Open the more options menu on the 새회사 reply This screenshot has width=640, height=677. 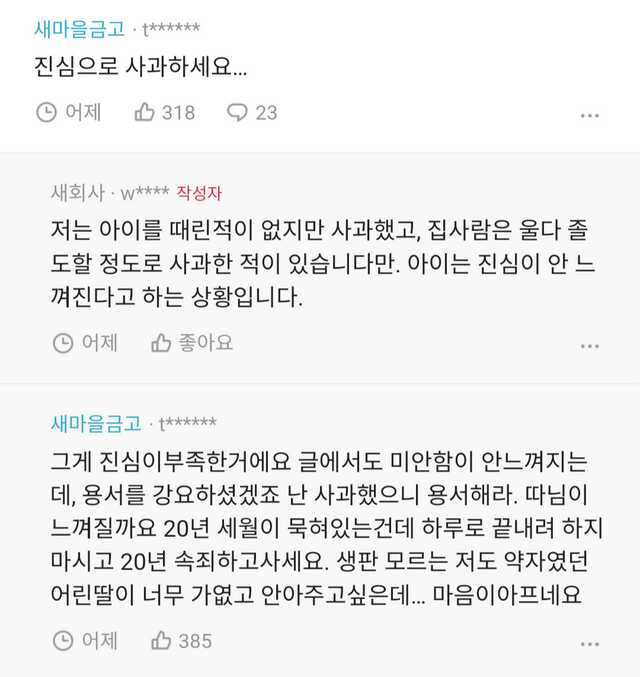click(x=589, y=346)
